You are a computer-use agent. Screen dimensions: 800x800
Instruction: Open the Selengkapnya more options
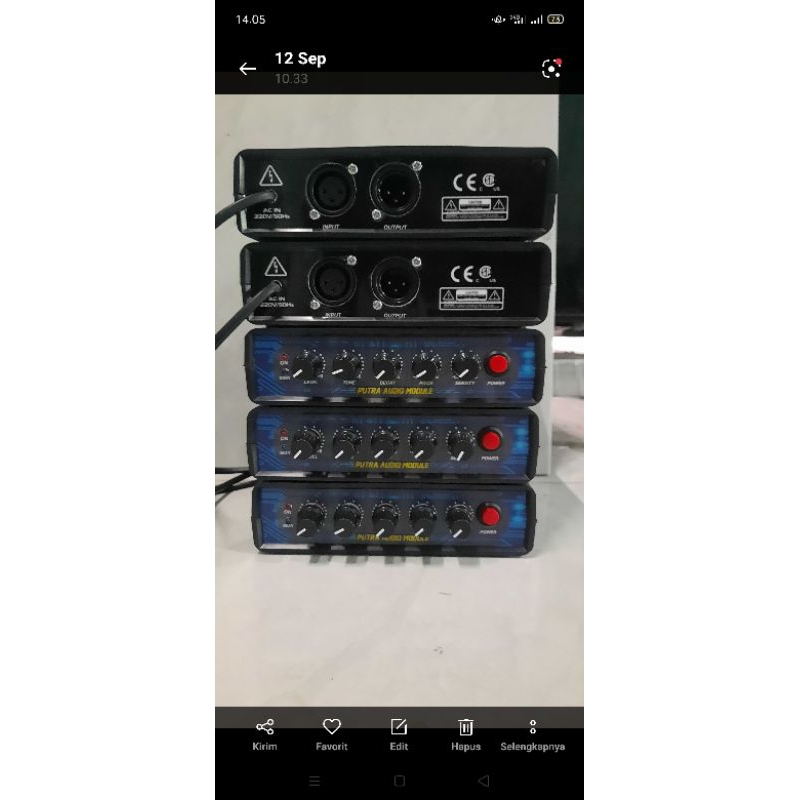[x=533, y=733]
